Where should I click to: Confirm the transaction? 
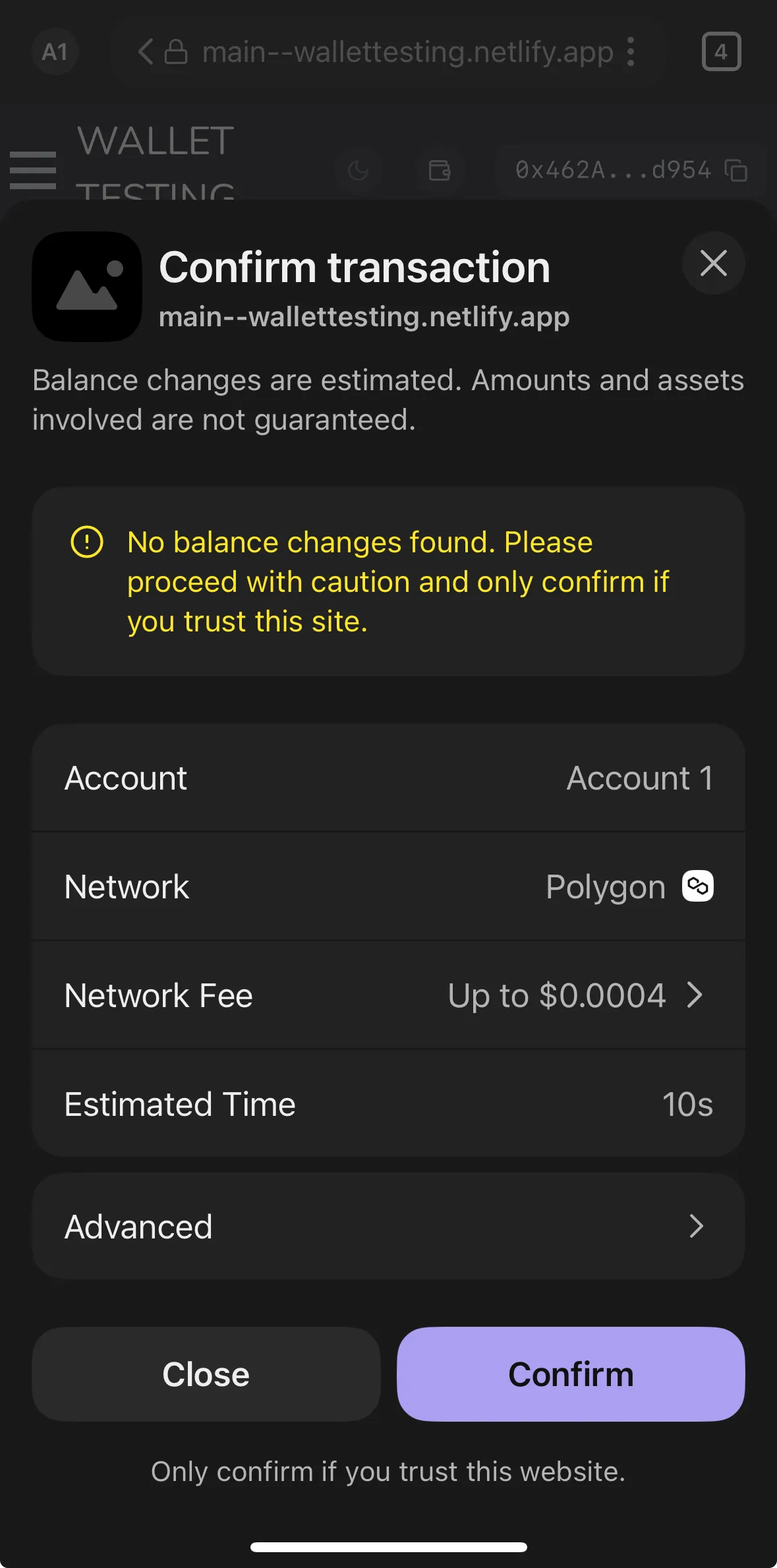[570, 1374]
